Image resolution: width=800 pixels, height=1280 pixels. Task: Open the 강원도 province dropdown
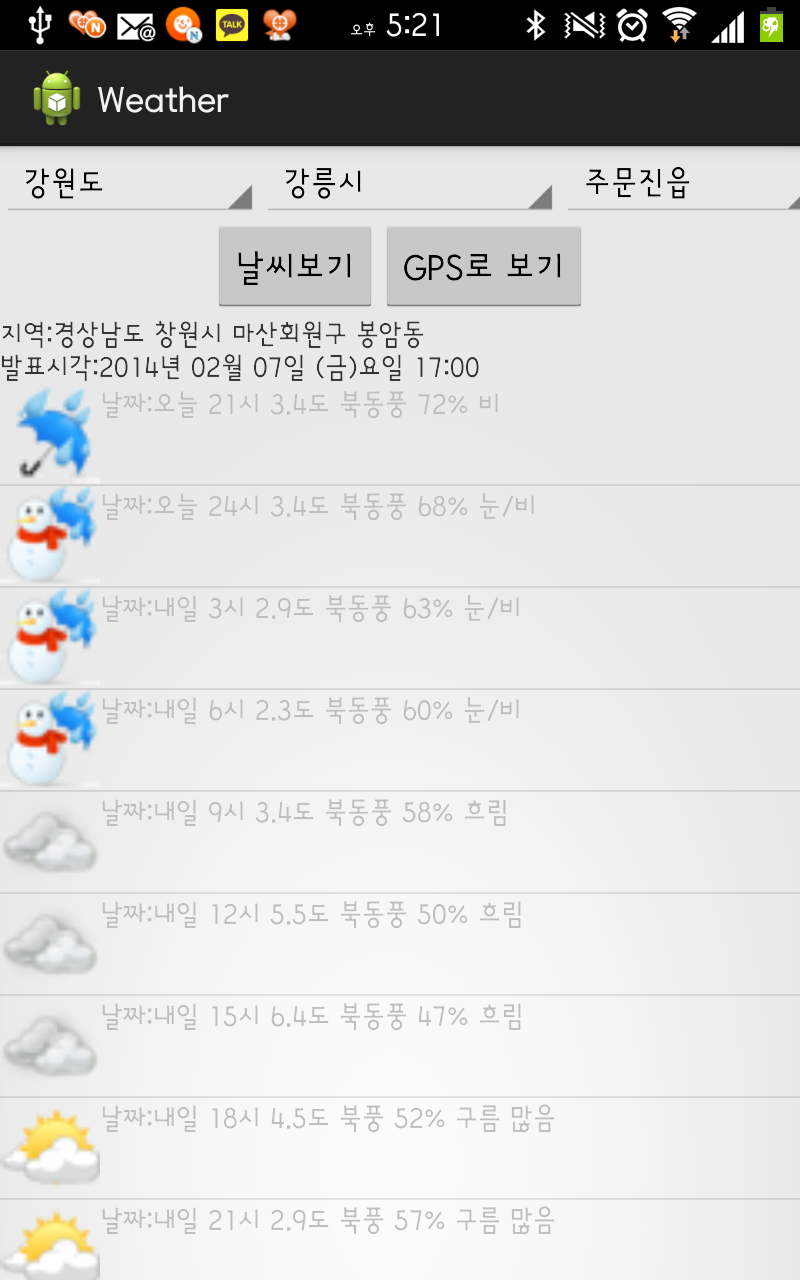coord(130,183)
